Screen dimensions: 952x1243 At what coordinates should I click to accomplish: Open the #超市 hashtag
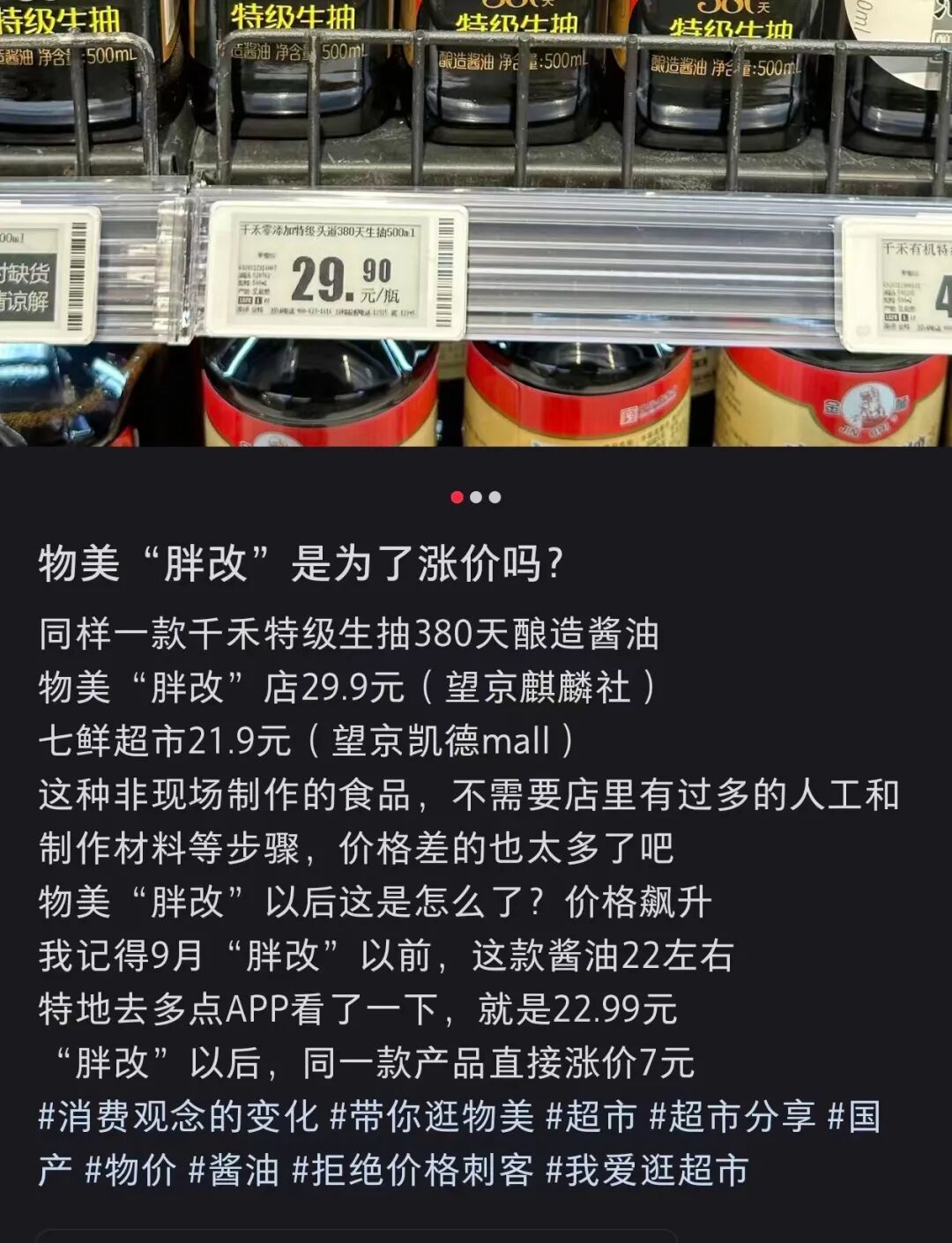(x=591, y=1117)
